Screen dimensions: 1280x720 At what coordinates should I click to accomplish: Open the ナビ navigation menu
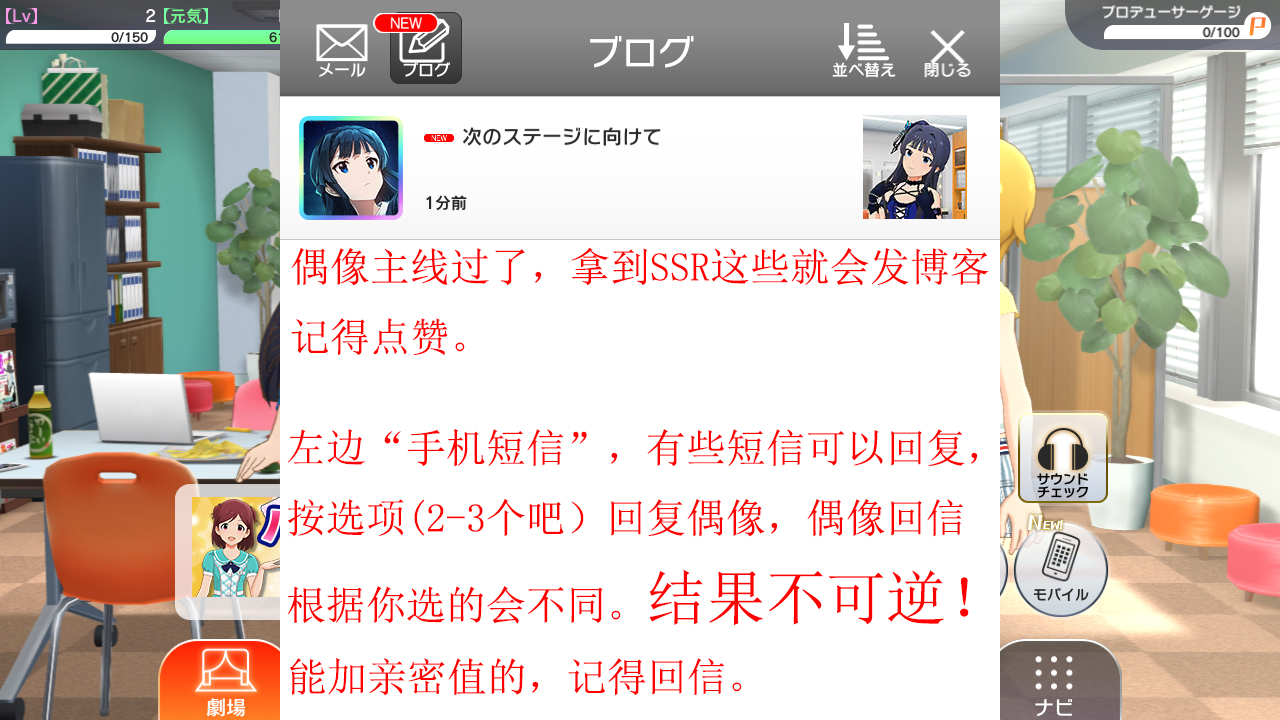1054,684
